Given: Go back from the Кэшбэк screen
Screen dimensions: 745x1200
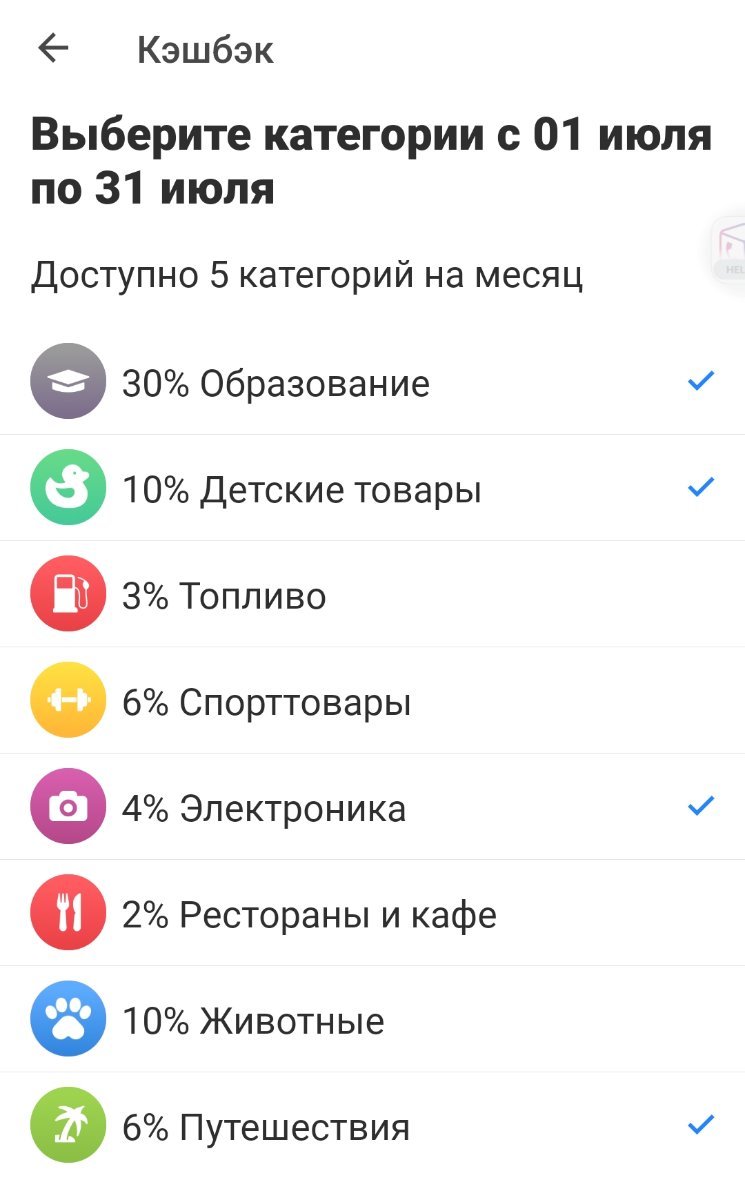Looking at the screenshot, I should 53,48.
